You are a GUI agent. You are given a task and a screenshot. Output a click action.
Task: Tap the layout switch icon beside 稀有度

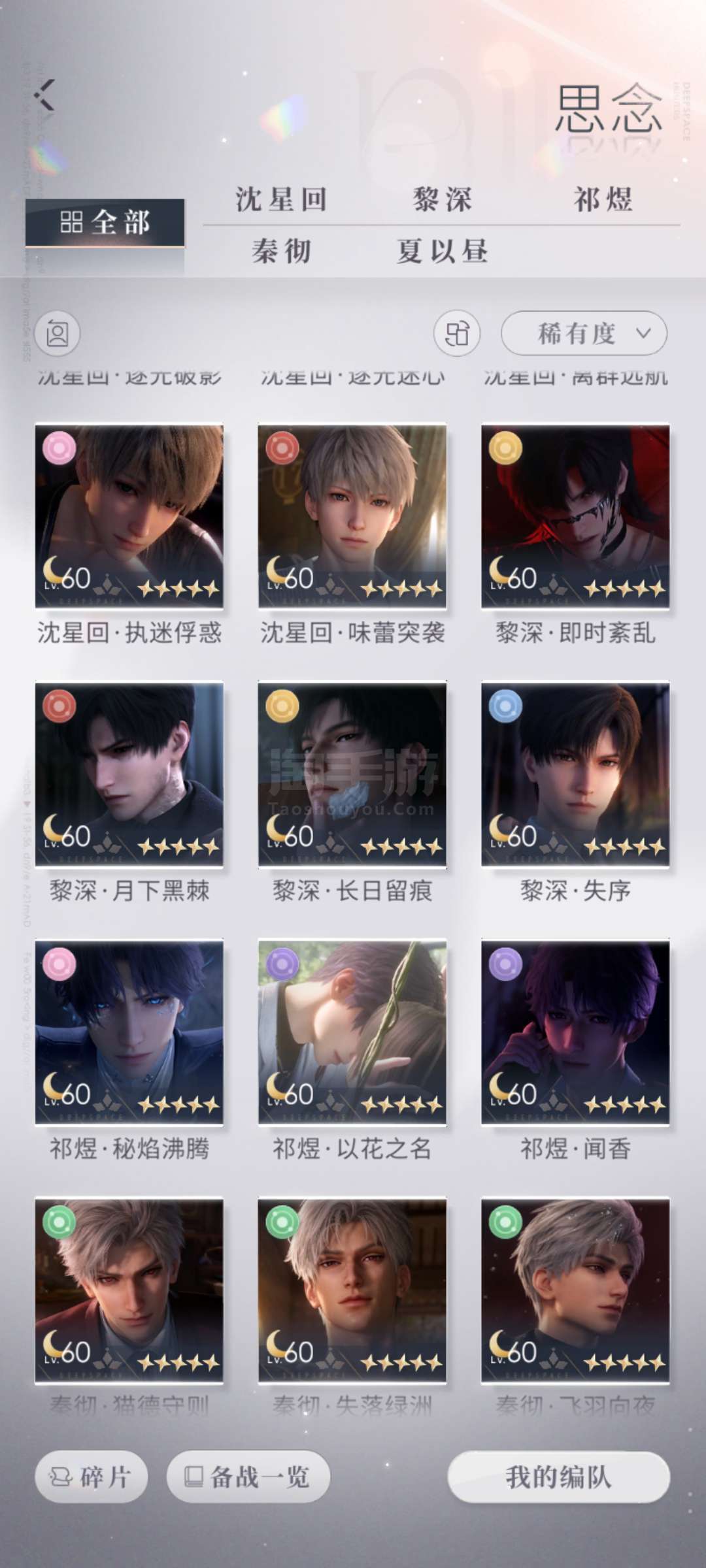pyautogui.click(x=457, y=333)
